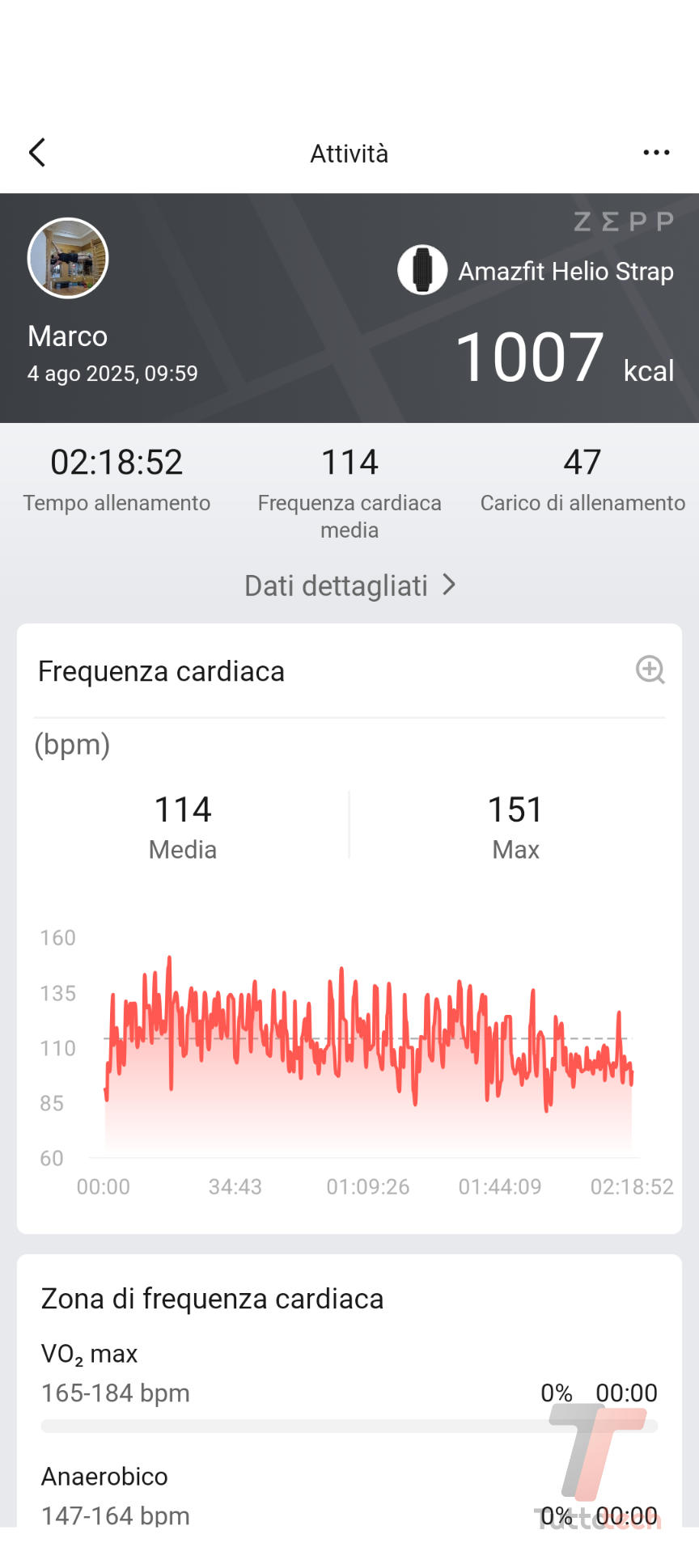Open the three-dot overflow menu
Screen dimensions: 699x1568
656,152
